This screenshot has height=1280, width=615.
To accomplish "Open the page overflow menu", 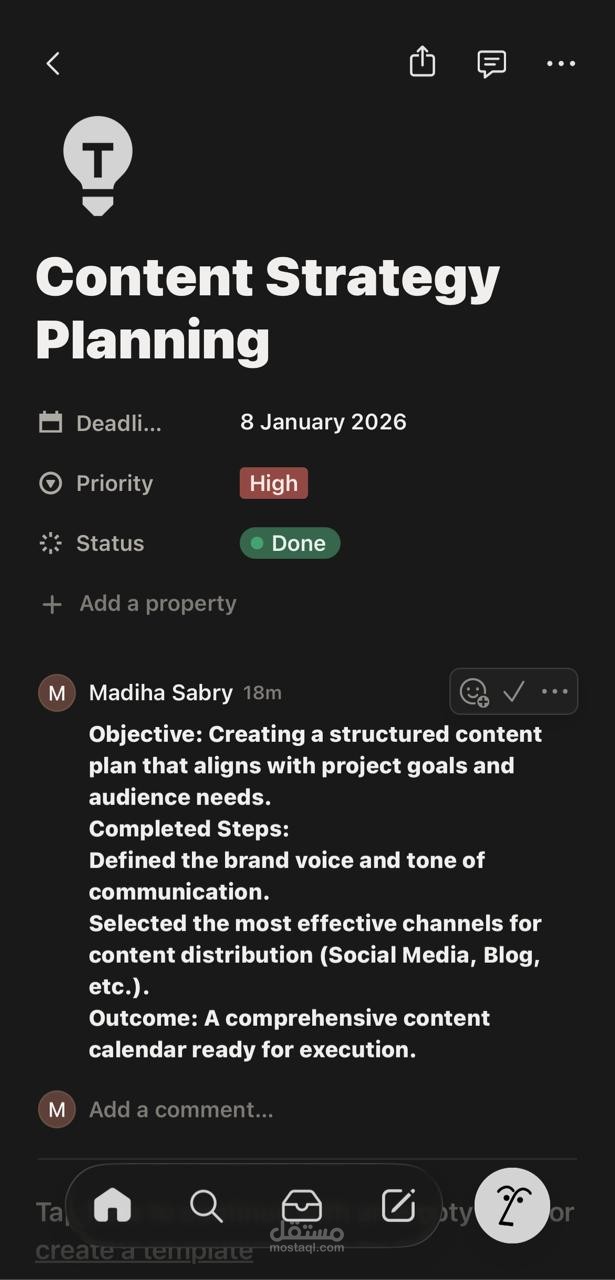I will point(561,63).
